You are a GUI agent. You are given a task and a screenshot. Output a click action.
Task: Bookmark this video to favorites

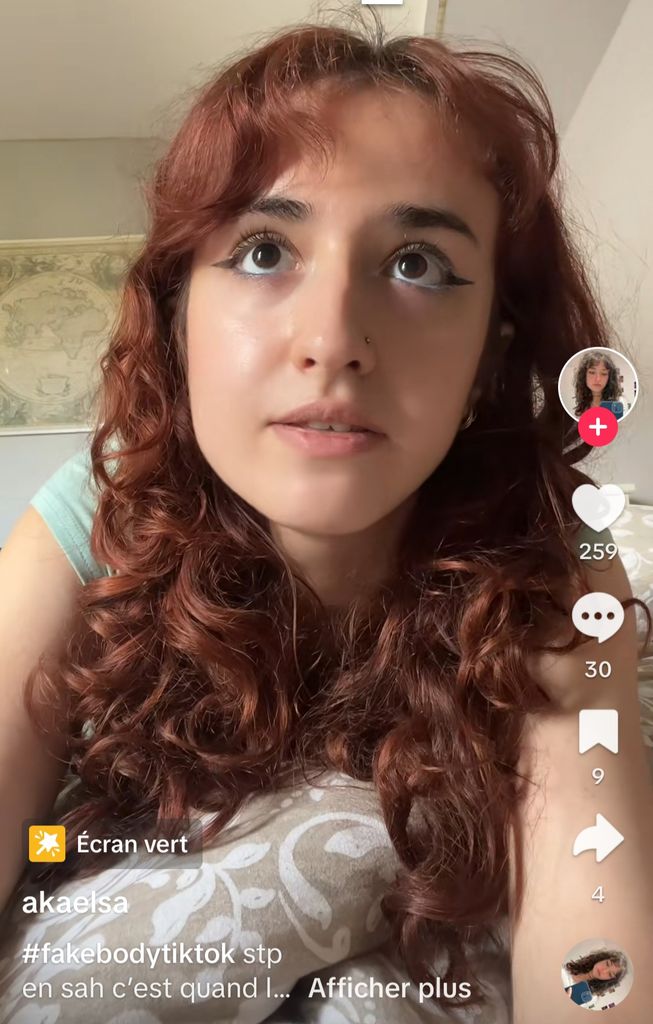(x=597, y=732)
